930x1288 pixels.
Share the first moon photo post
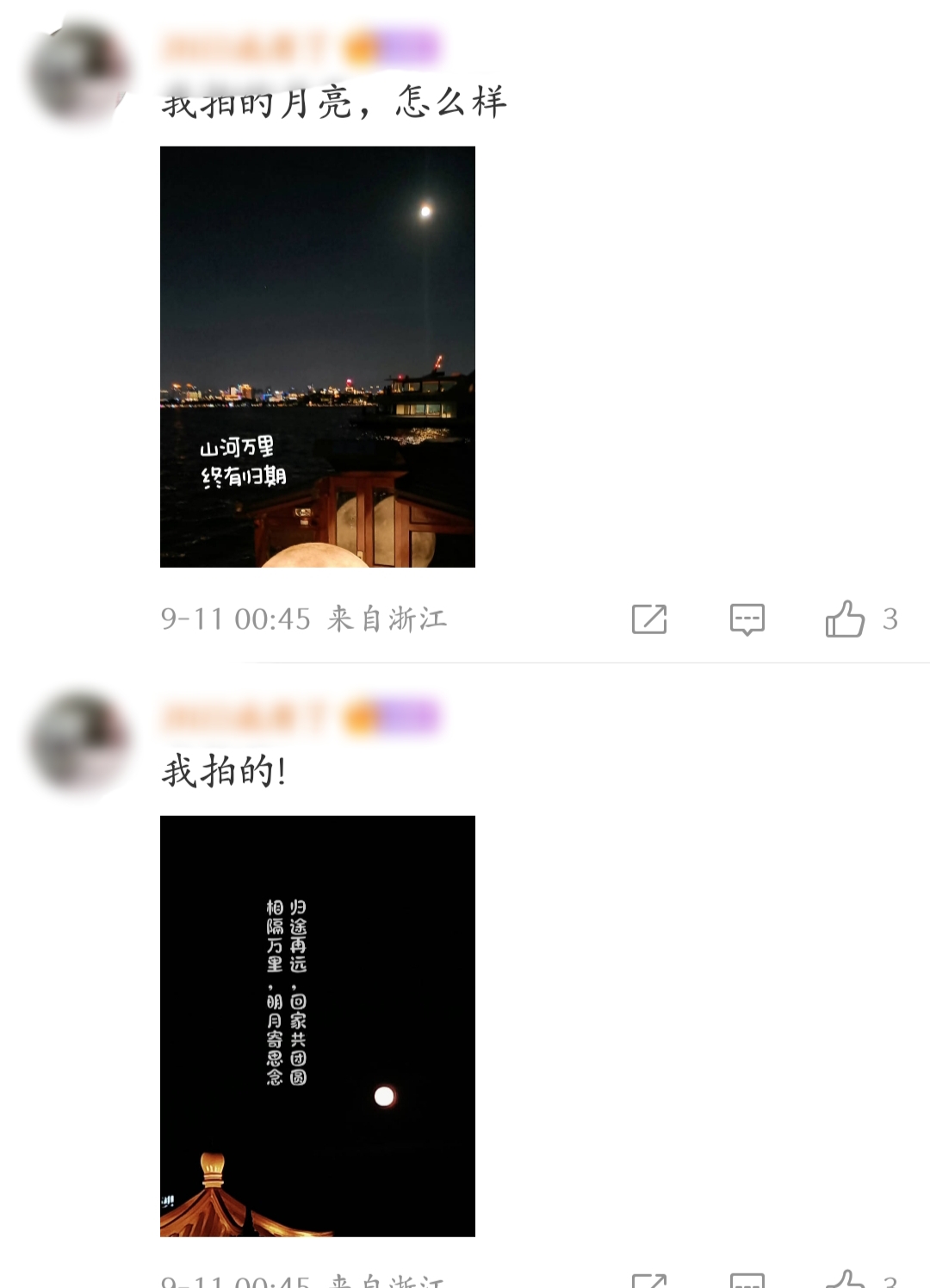coord(648,618)
